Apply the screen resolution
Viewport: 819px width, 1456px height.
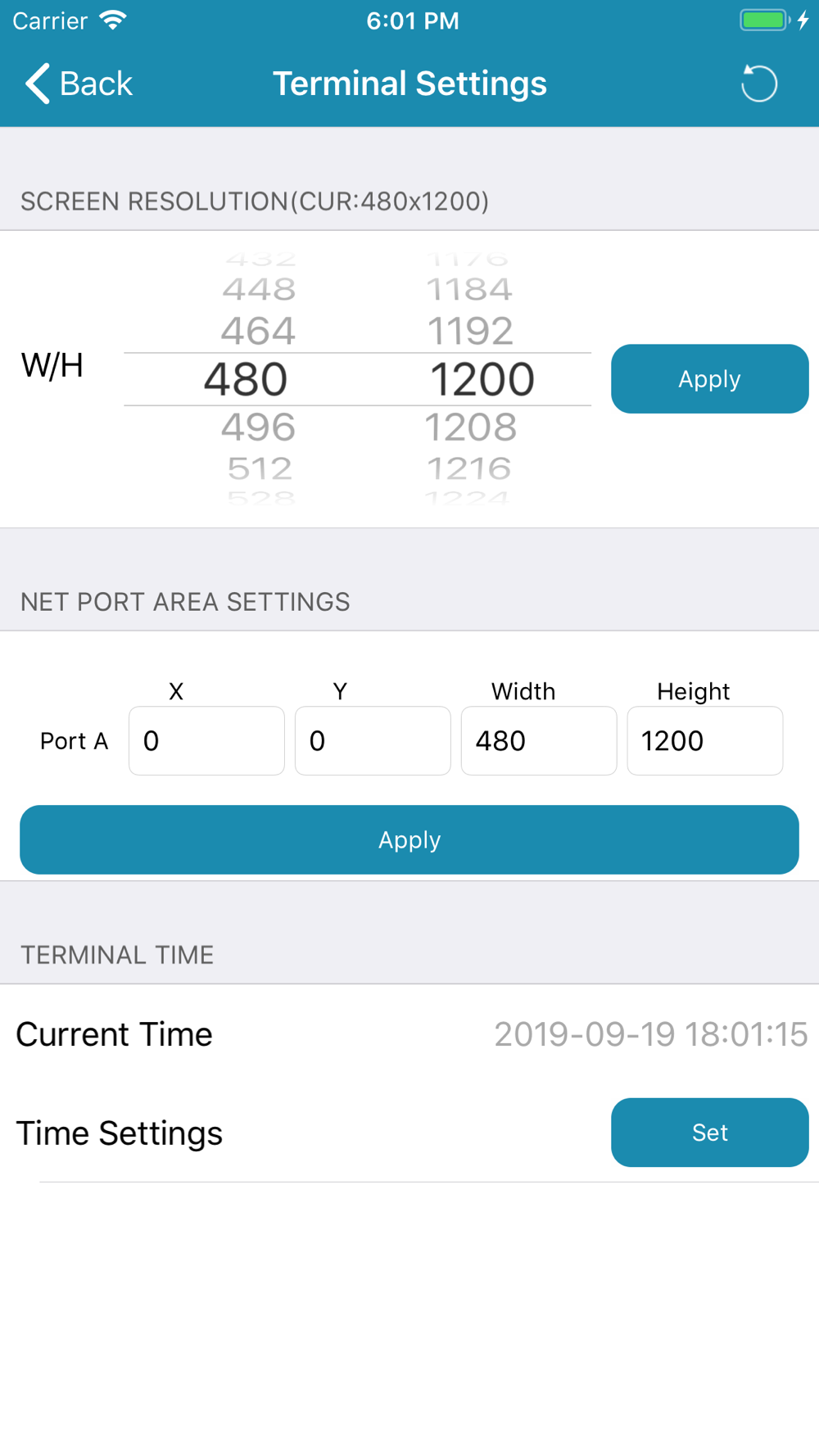[x=709, y=379]
